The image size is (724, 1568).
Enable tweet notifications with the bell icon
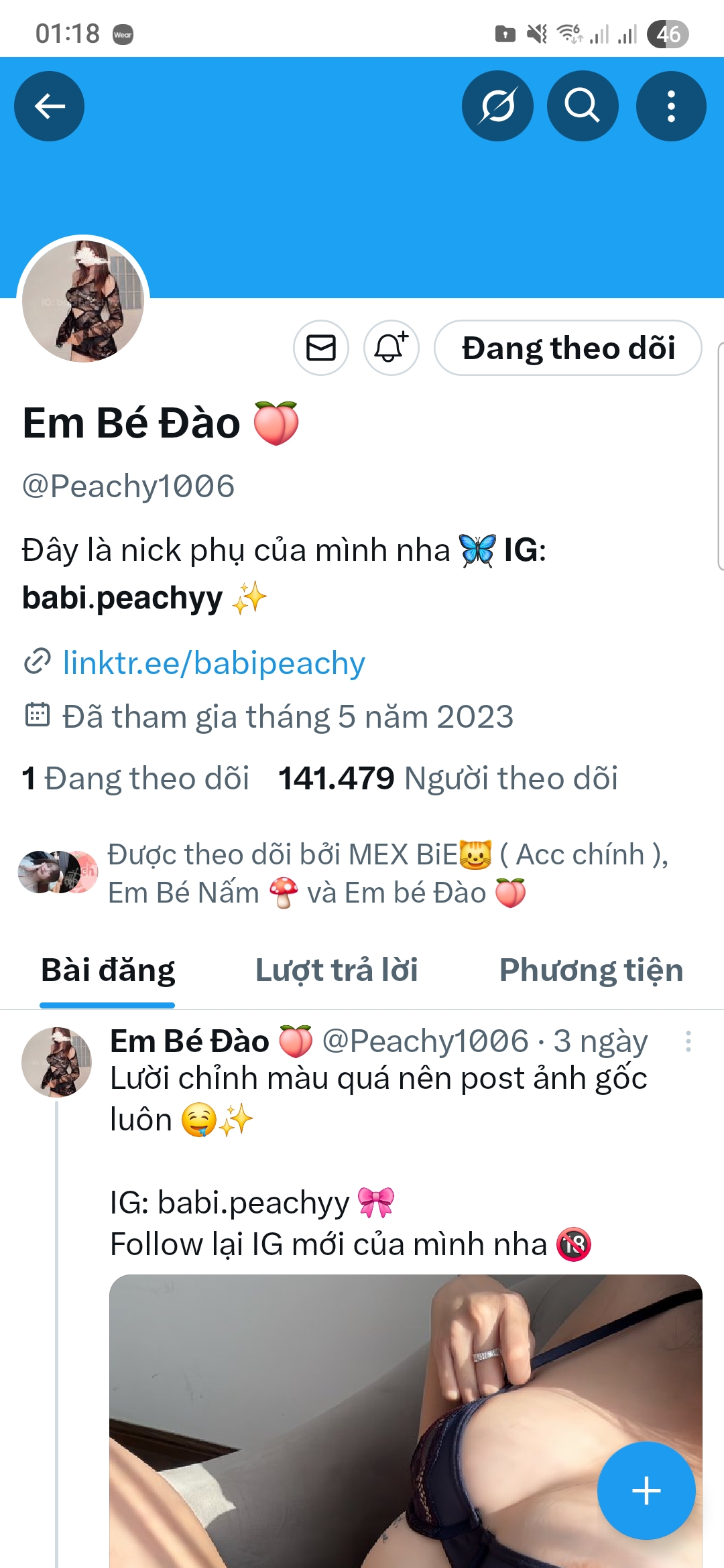(x=391, y=348)
